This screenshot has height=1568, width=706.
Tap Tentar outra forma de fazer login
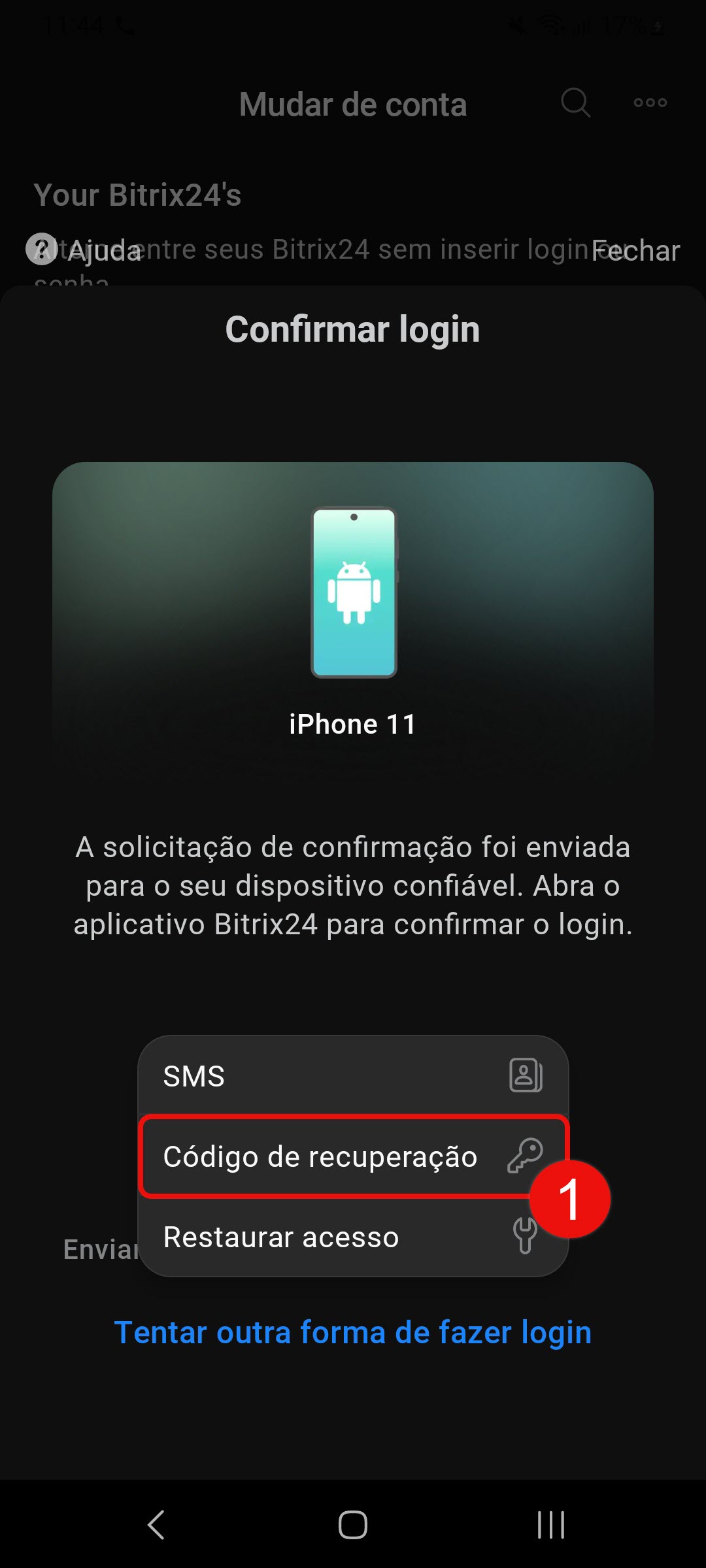353,1332
